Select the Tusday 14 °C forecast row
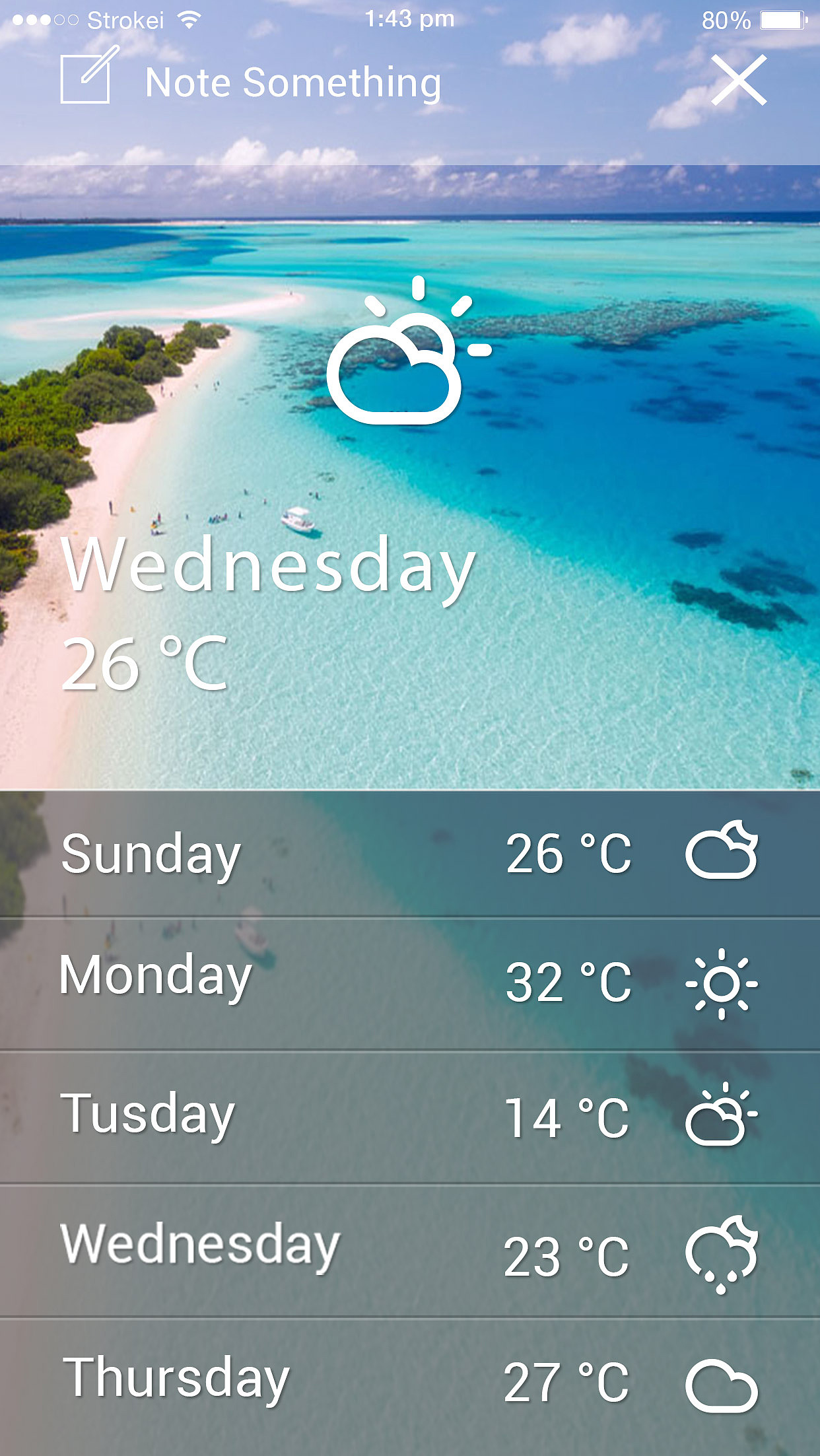This screenshot has height=1456, width=820. [410, 1117]
